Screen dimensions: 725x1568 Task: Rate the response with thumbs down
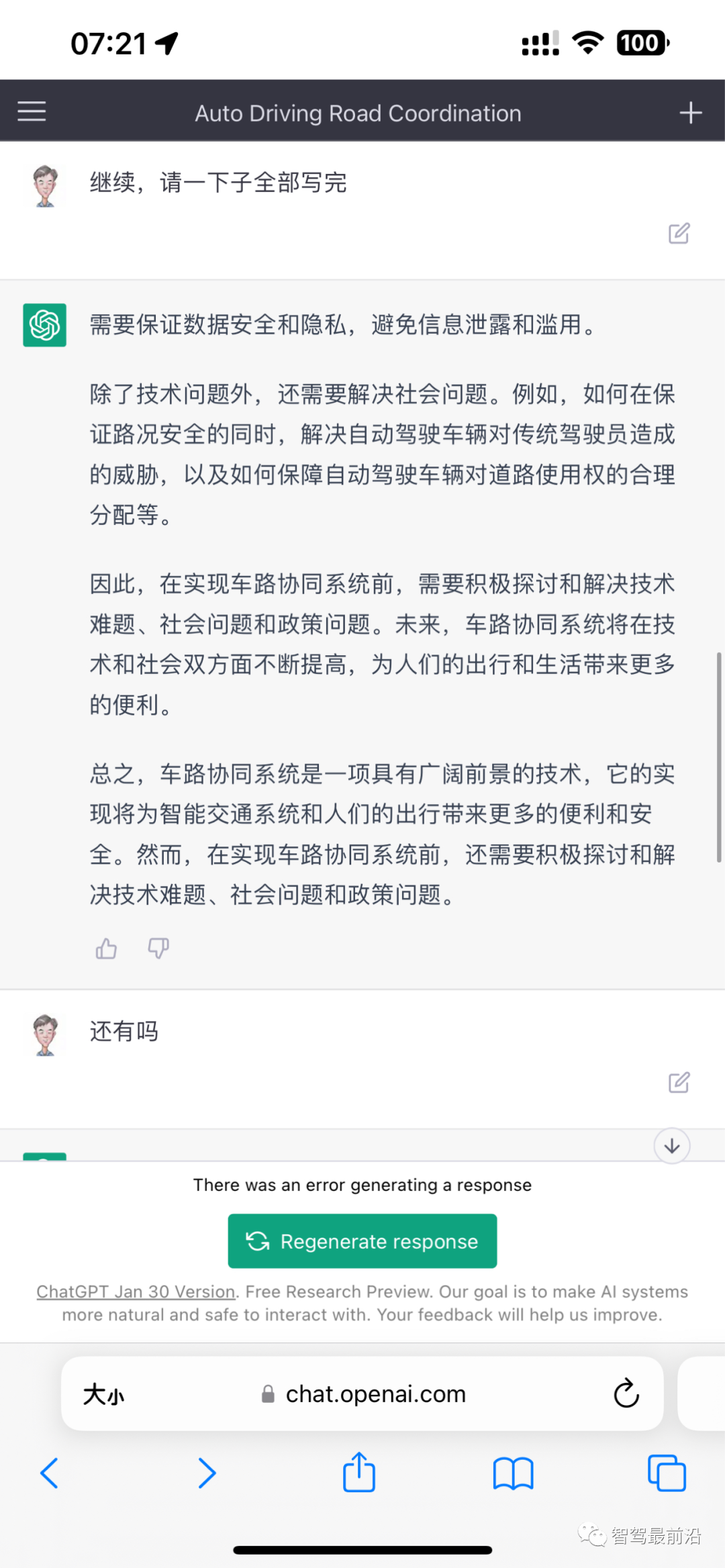click(158, 949)
